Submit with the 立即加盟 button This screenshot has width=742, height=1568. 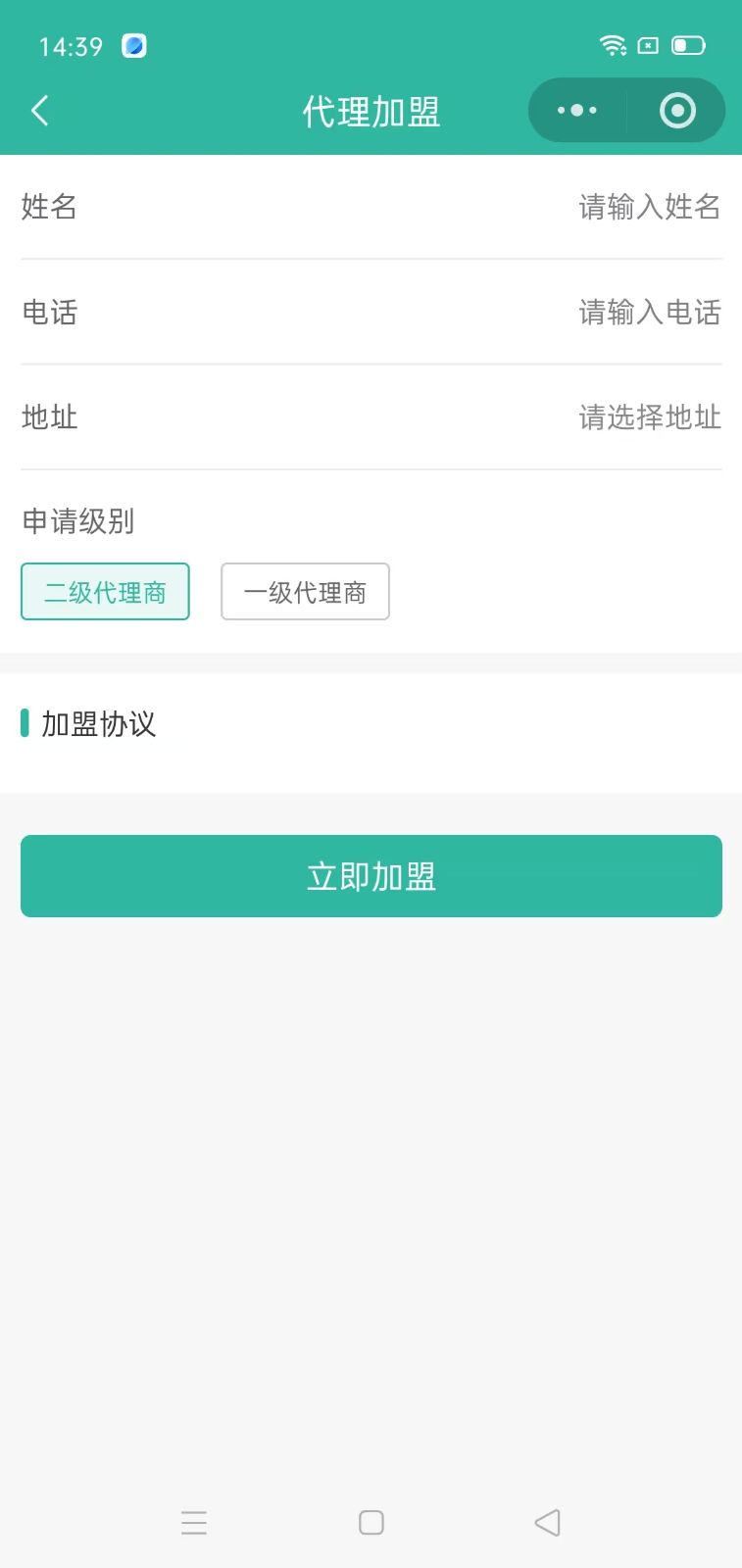371,876
